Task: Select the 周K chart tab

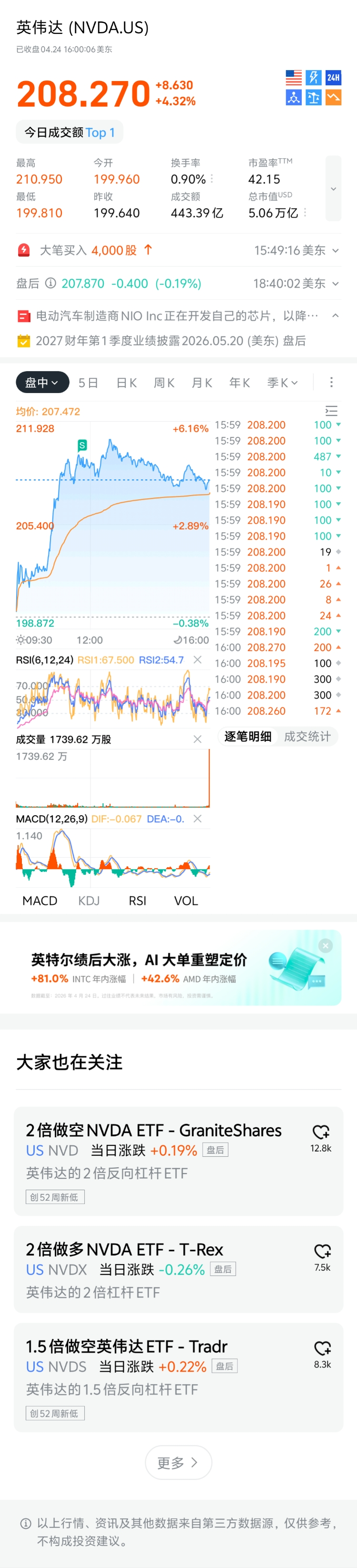Action: pyautogui.click(x=164, y=382)
